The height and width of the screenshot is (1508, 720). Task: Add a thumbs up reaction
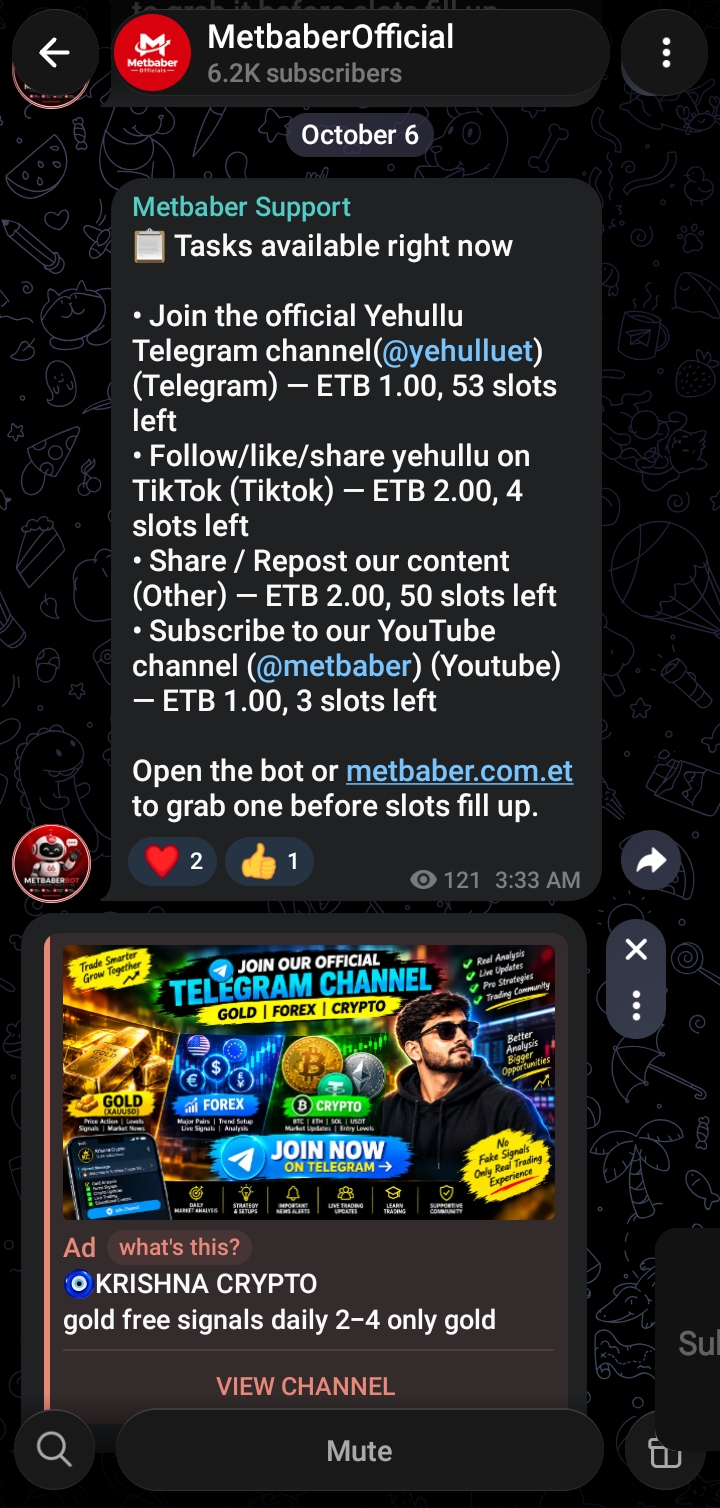pyautogui.click(x=269, y=861)
